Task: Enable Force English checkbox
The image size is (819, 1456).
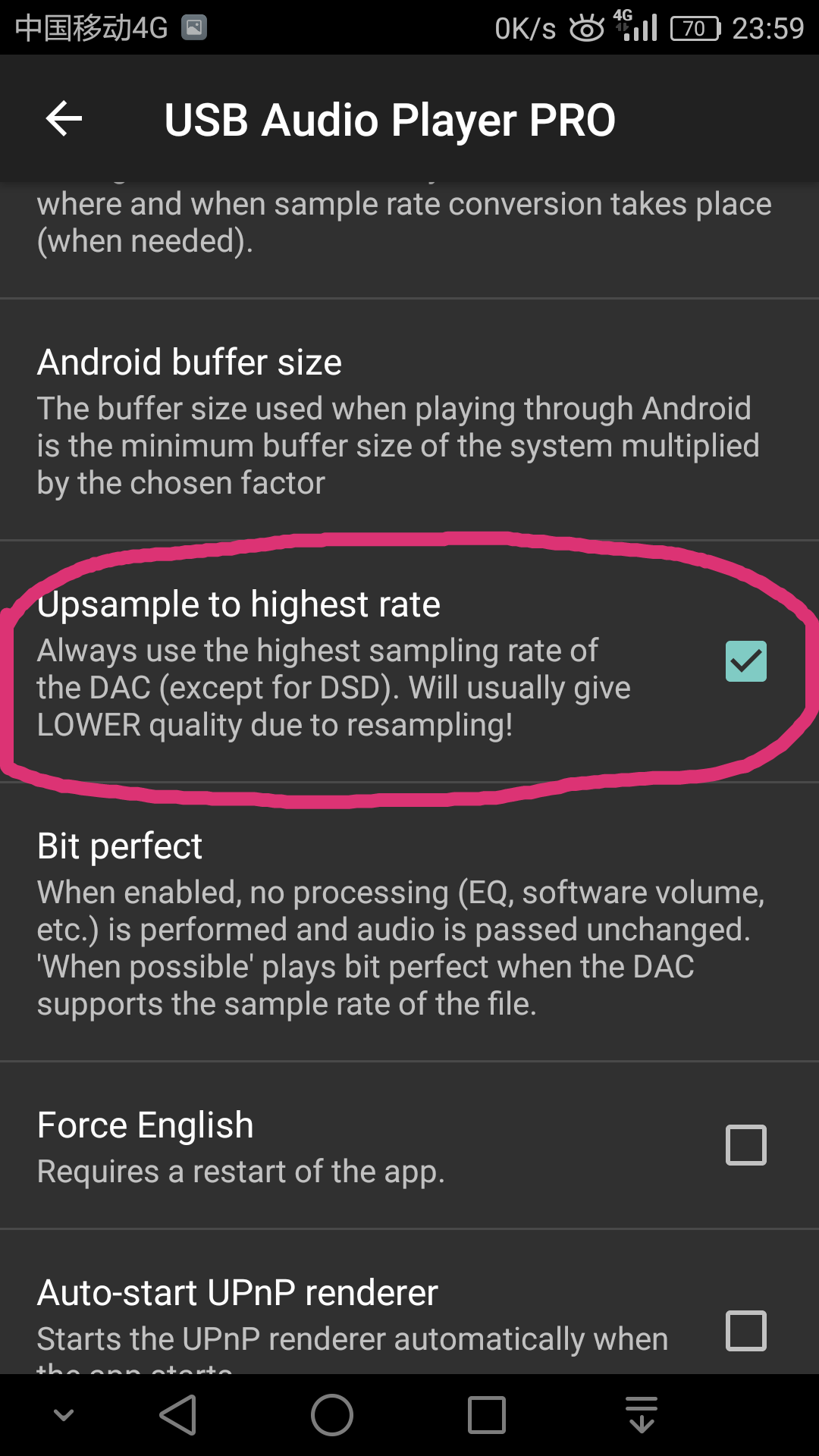Action: [x=745, y=1144]
